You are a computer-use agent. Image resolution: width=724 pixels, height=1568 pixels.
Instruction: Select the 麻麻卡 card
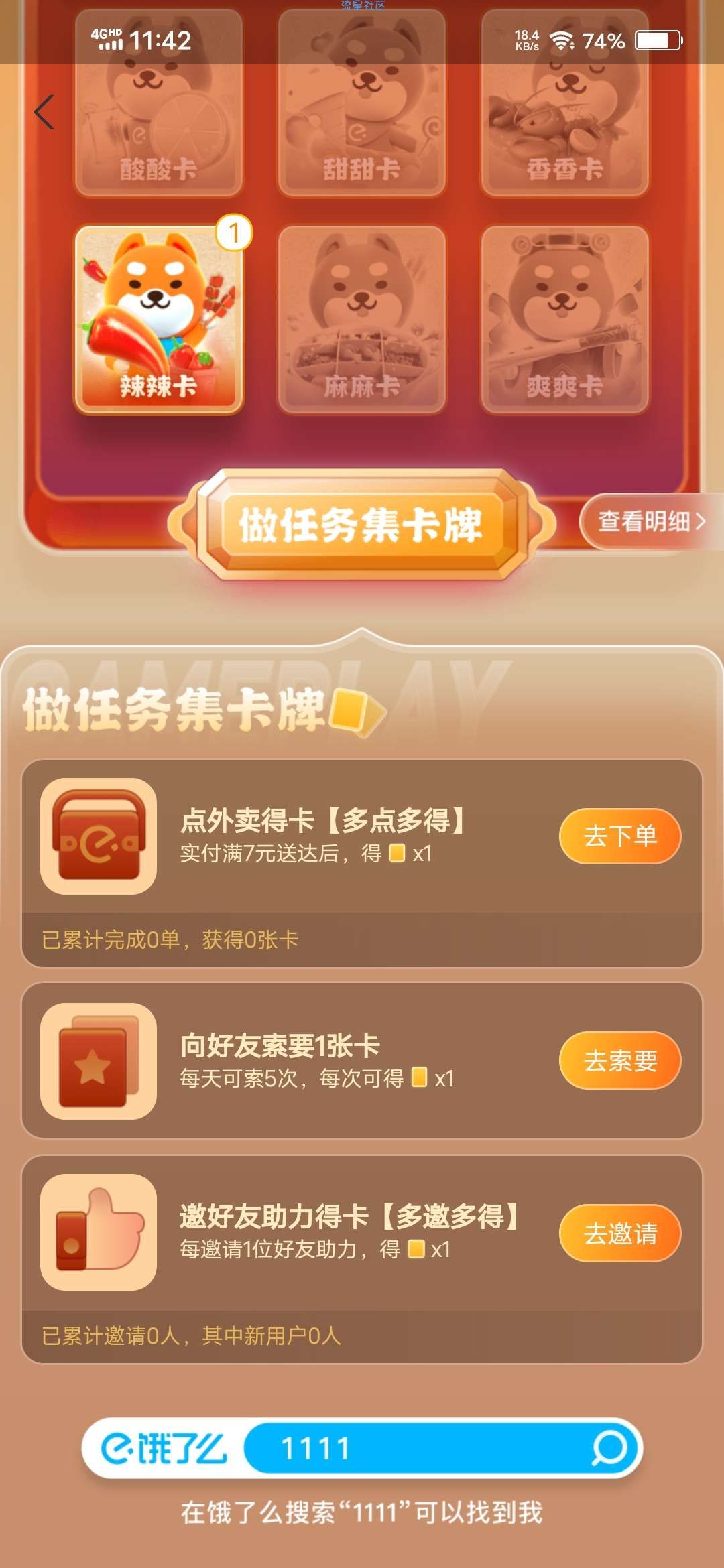(362, 320)
